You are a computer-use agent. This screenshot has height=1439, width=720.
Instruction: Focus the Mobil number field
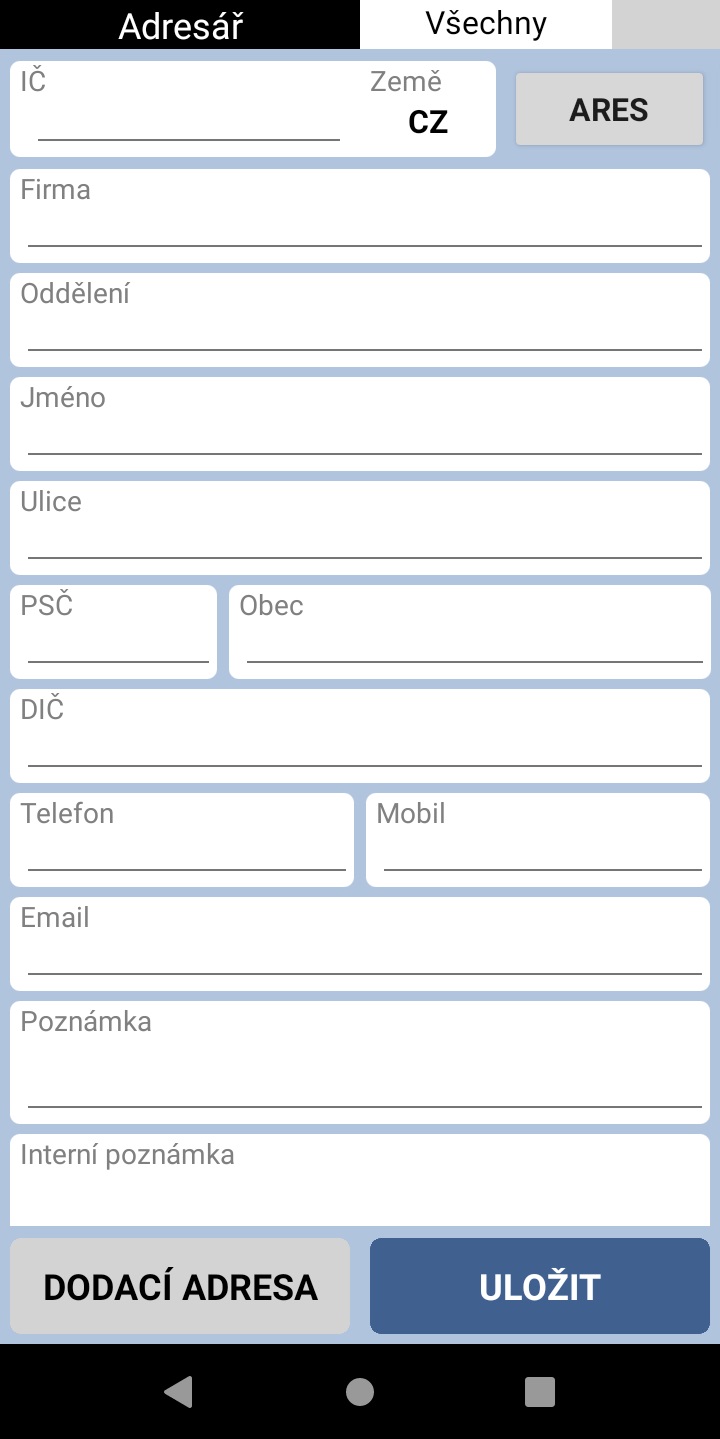point(538,840)
